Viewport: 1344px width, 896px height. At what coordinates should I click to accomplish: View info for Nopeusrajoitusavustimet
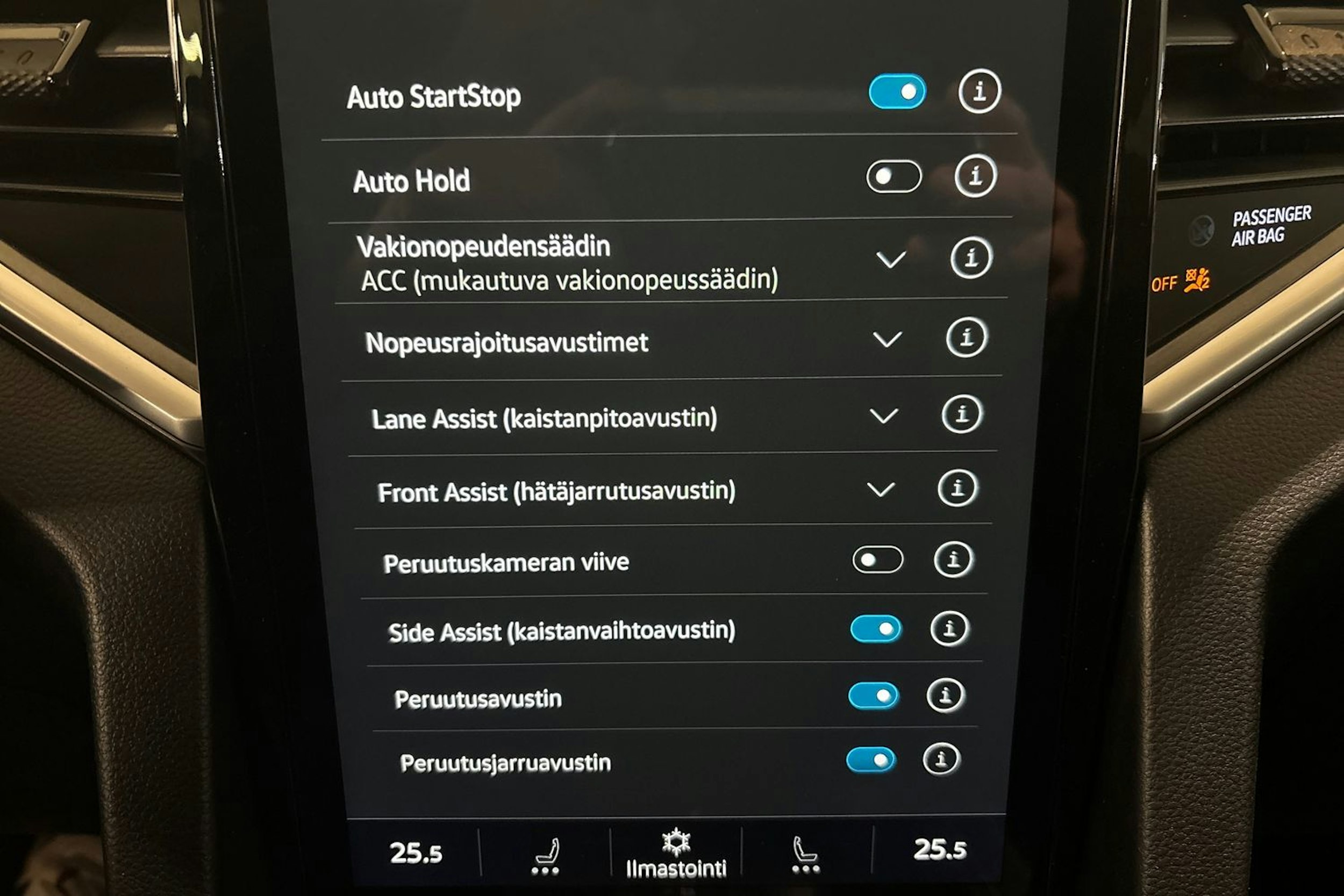tap(966, 337)
